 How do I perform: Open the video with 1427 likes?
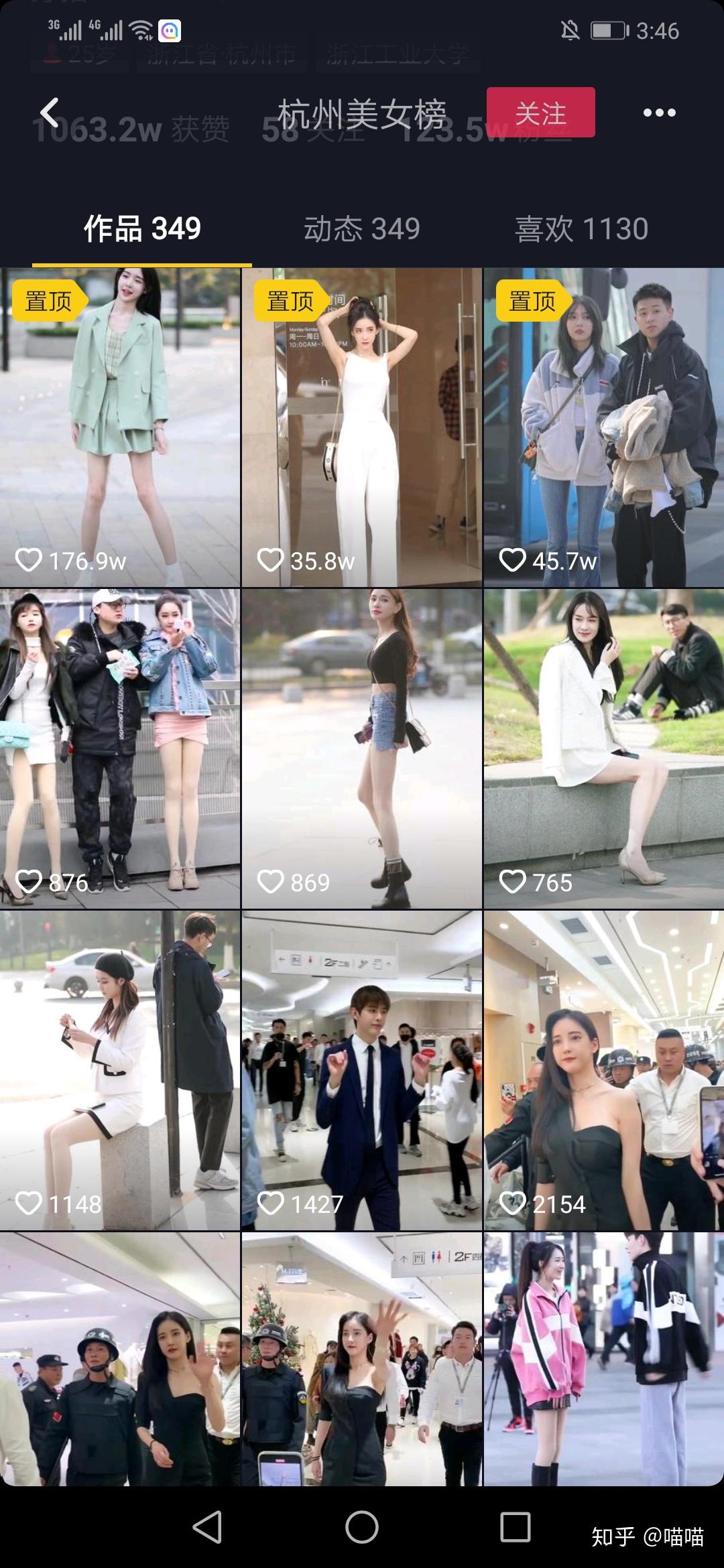pyautogui.click(x=361, y=1070)
